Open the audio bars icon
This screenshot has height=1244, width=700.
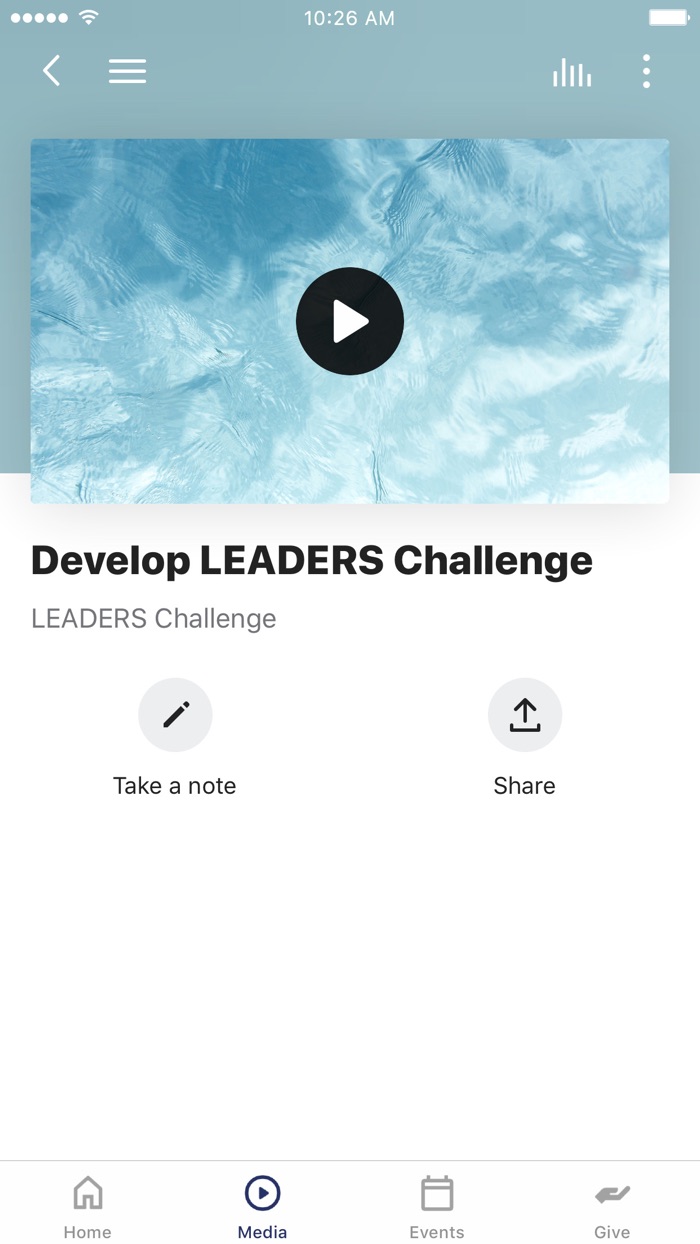pos(572,72)
